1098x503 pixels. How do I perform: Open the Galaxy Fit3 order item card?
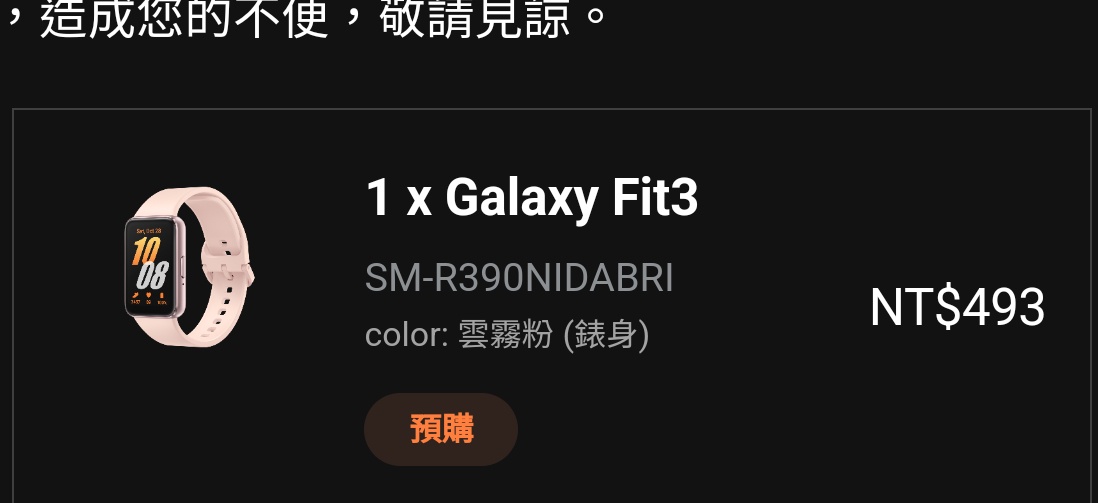coord(531,199)
